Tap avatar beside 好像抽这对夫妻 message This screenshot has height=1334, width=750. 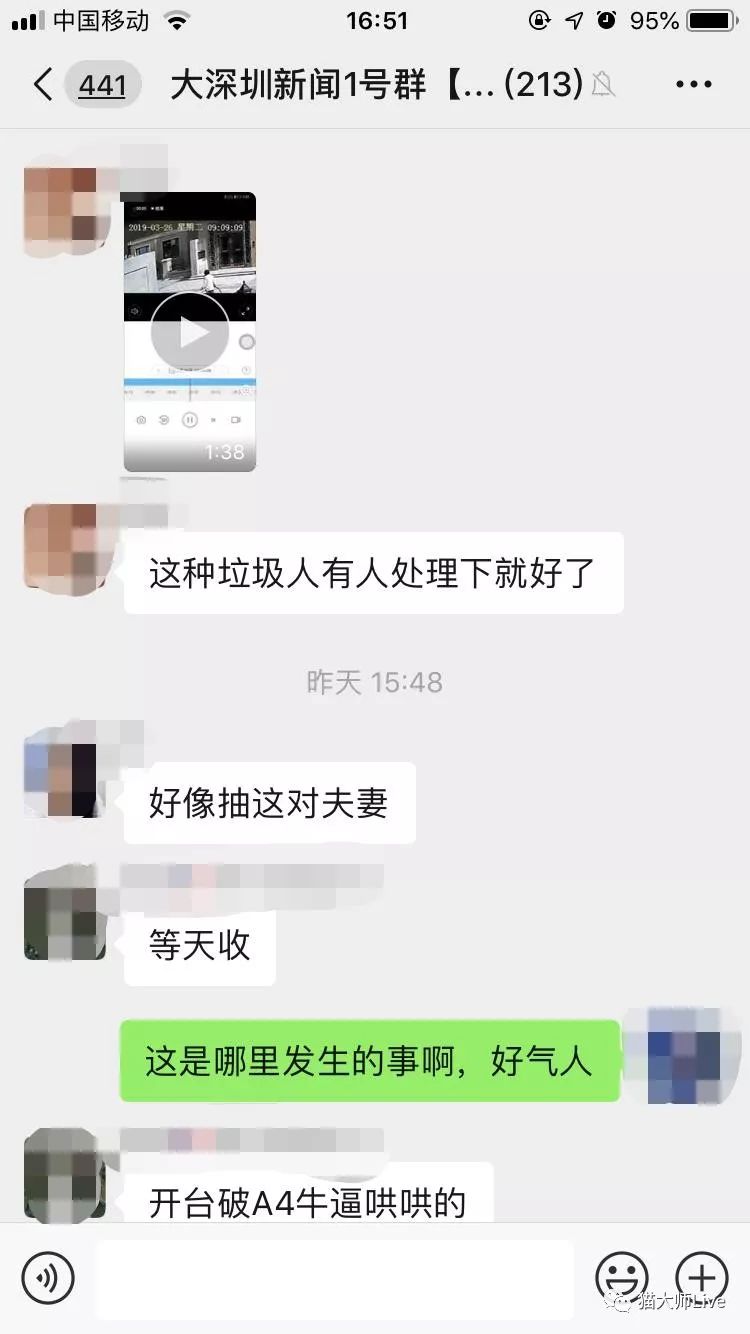click(65, 777)
